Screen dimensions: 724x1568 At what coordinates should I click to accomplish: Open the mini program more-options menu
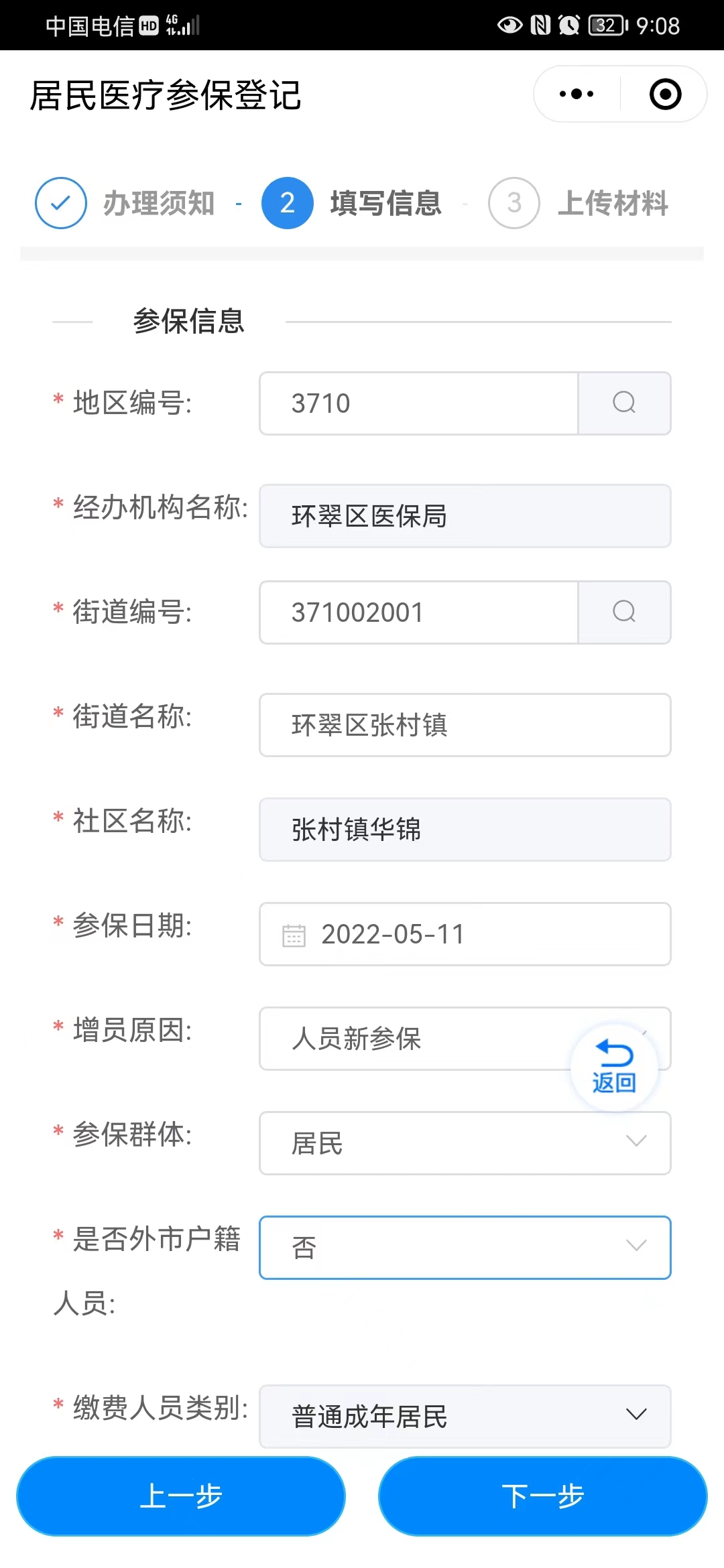577,94
